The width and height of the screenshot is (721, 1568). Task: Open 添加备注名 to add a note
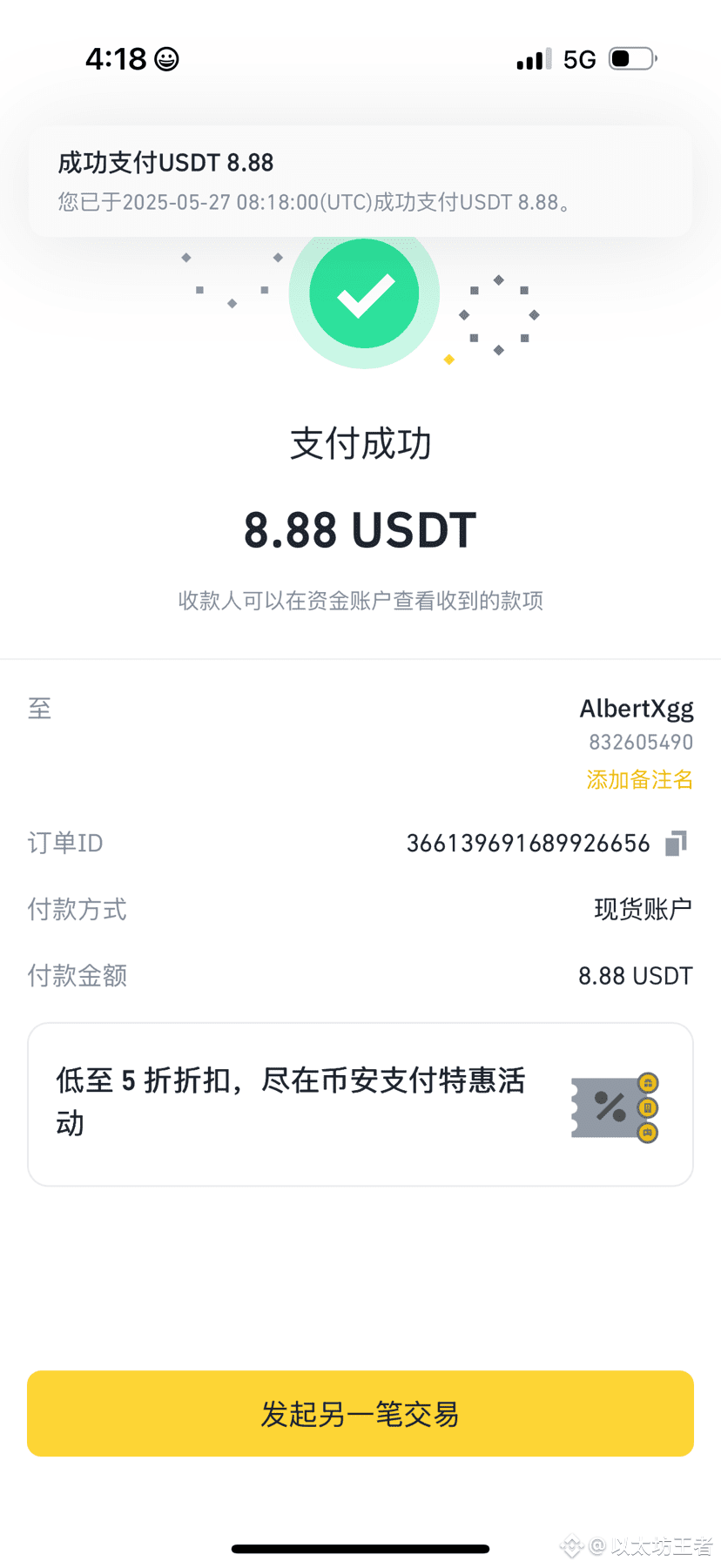coord(639,780)
